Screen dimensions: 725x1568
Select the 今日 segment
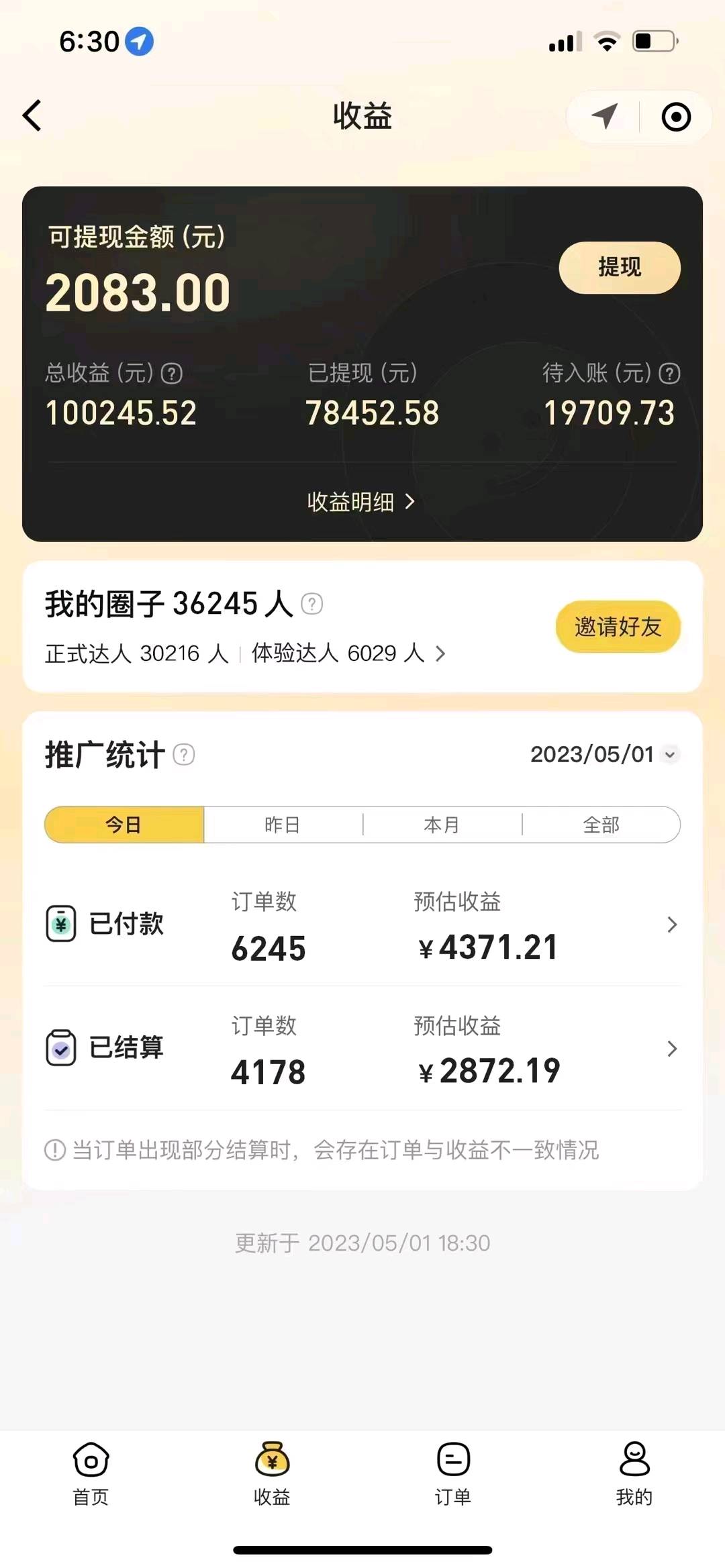click(124, 825)
